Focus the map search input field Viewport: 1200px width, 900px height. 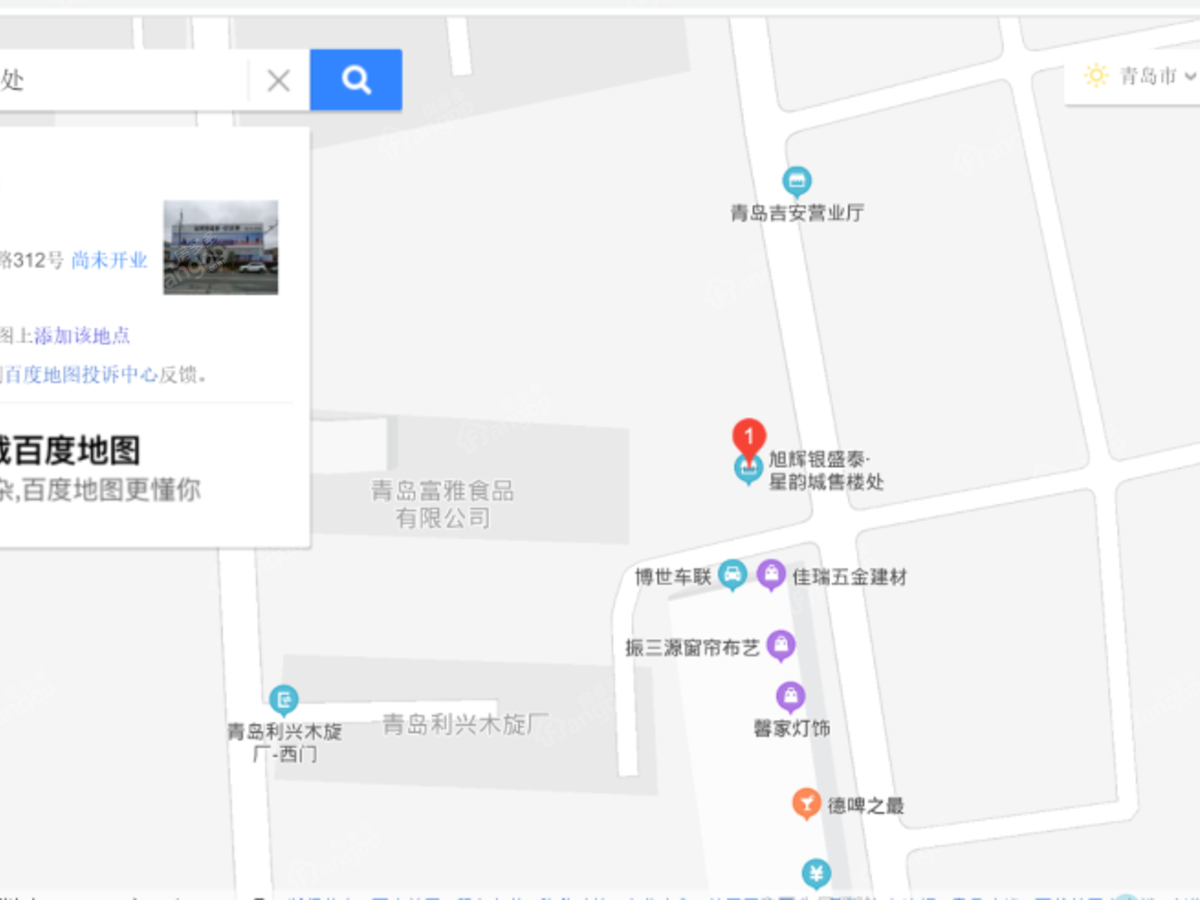120,80
